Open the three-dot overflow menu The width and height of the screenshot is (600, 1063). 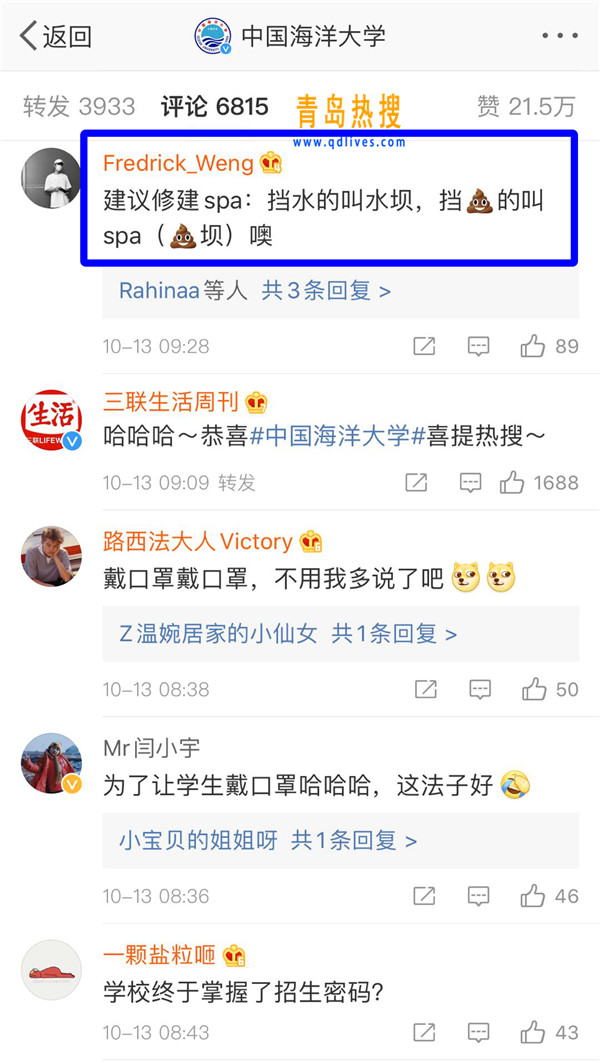[558, 37]
